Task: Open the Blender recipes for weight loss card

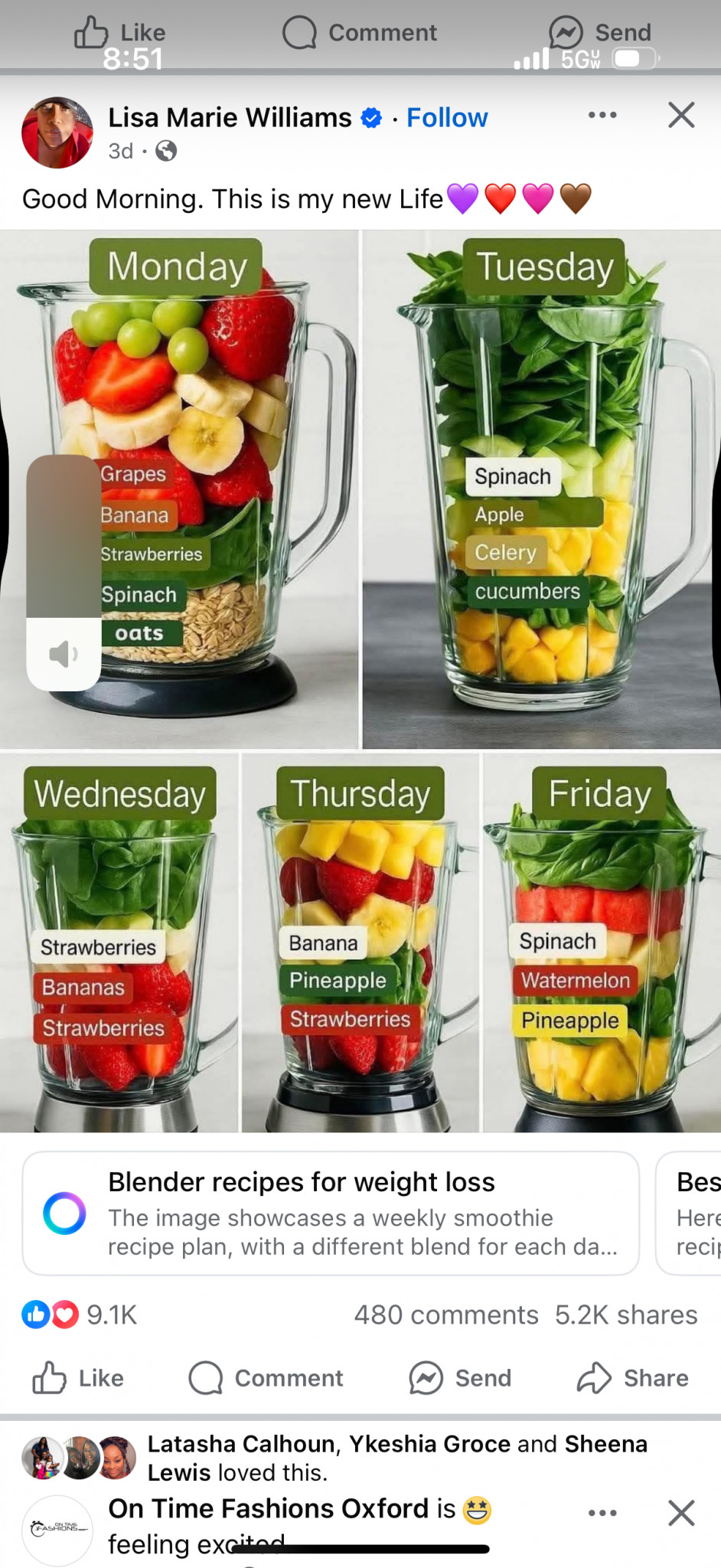Action: coord(331,1214)
